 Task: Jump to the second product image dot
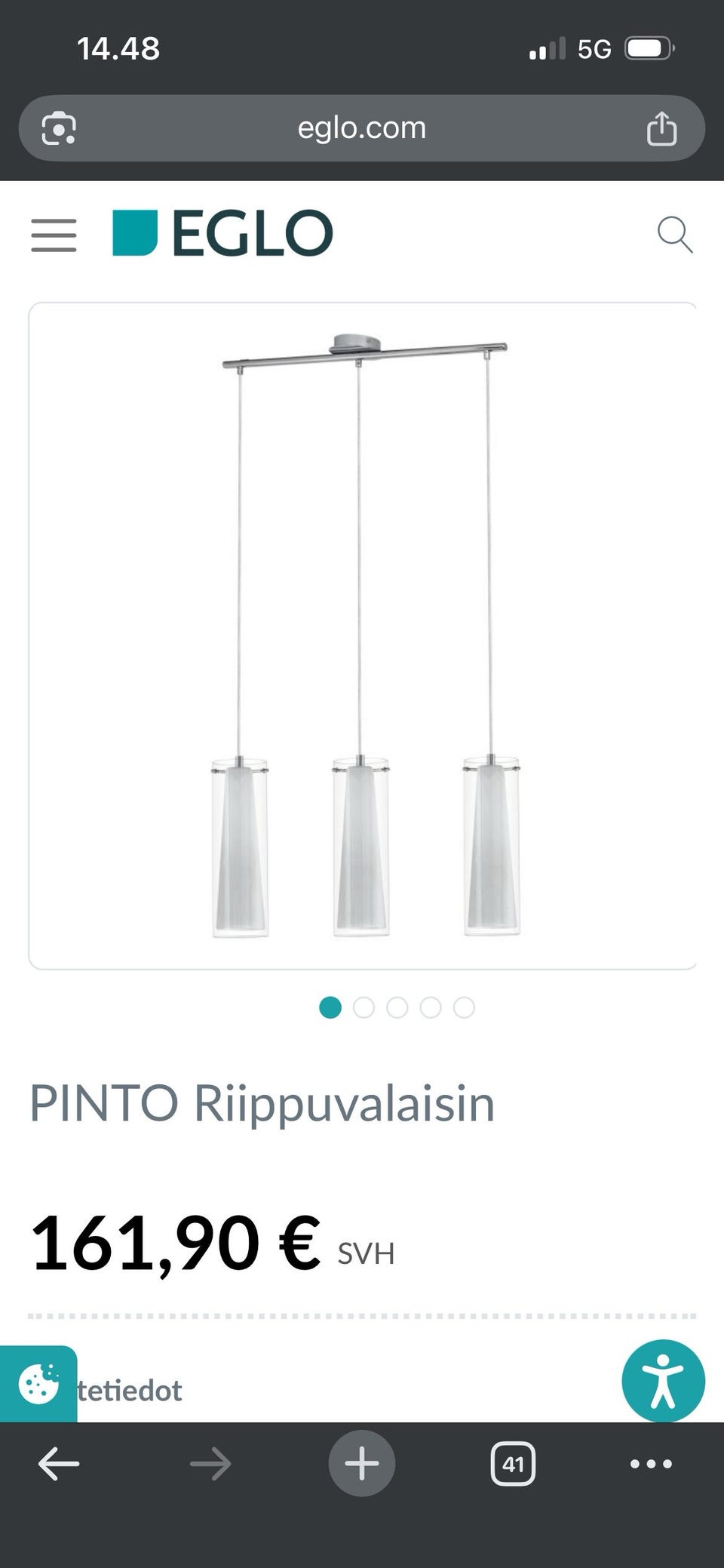364,1007
